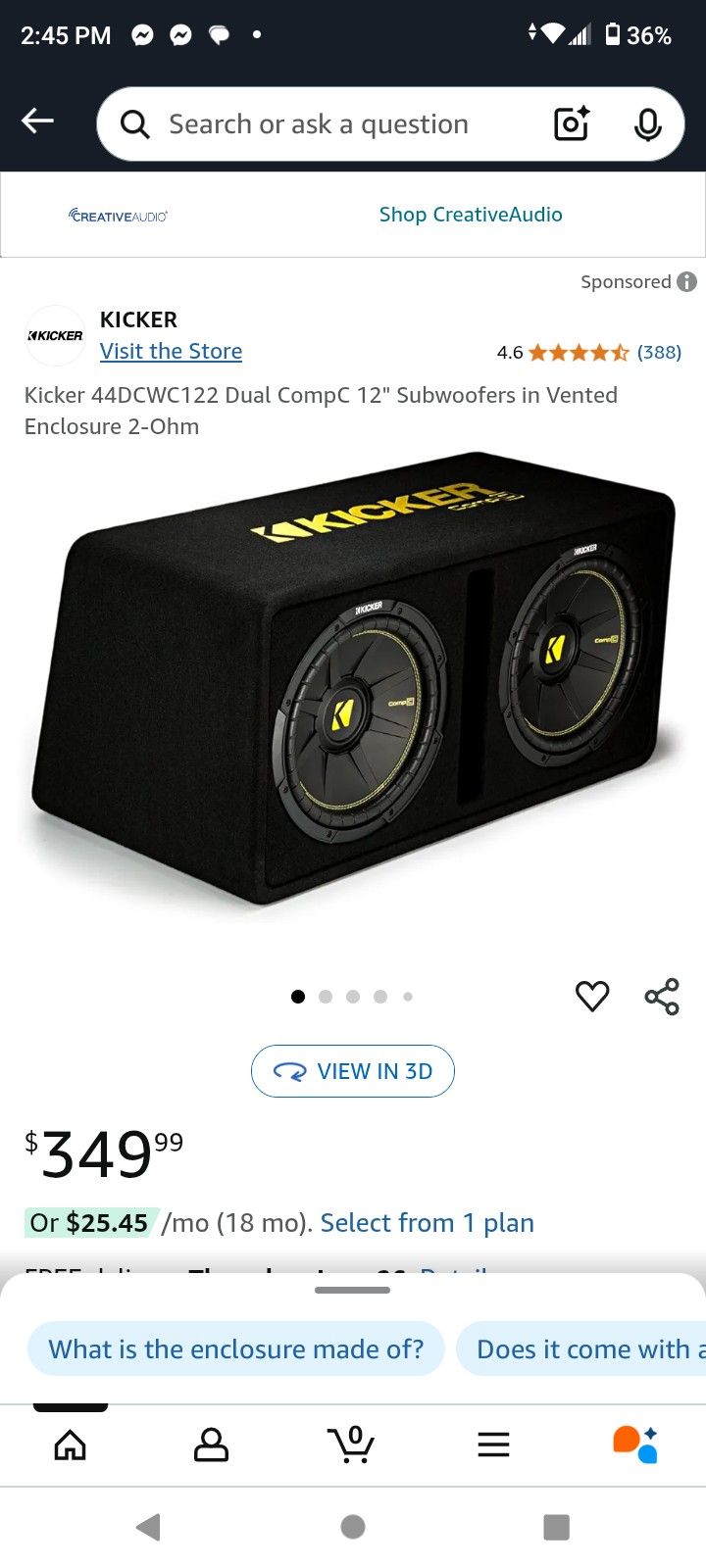Open the Kicker subwoofer product image
The image size is (706, 1568).
coord(353,686)
